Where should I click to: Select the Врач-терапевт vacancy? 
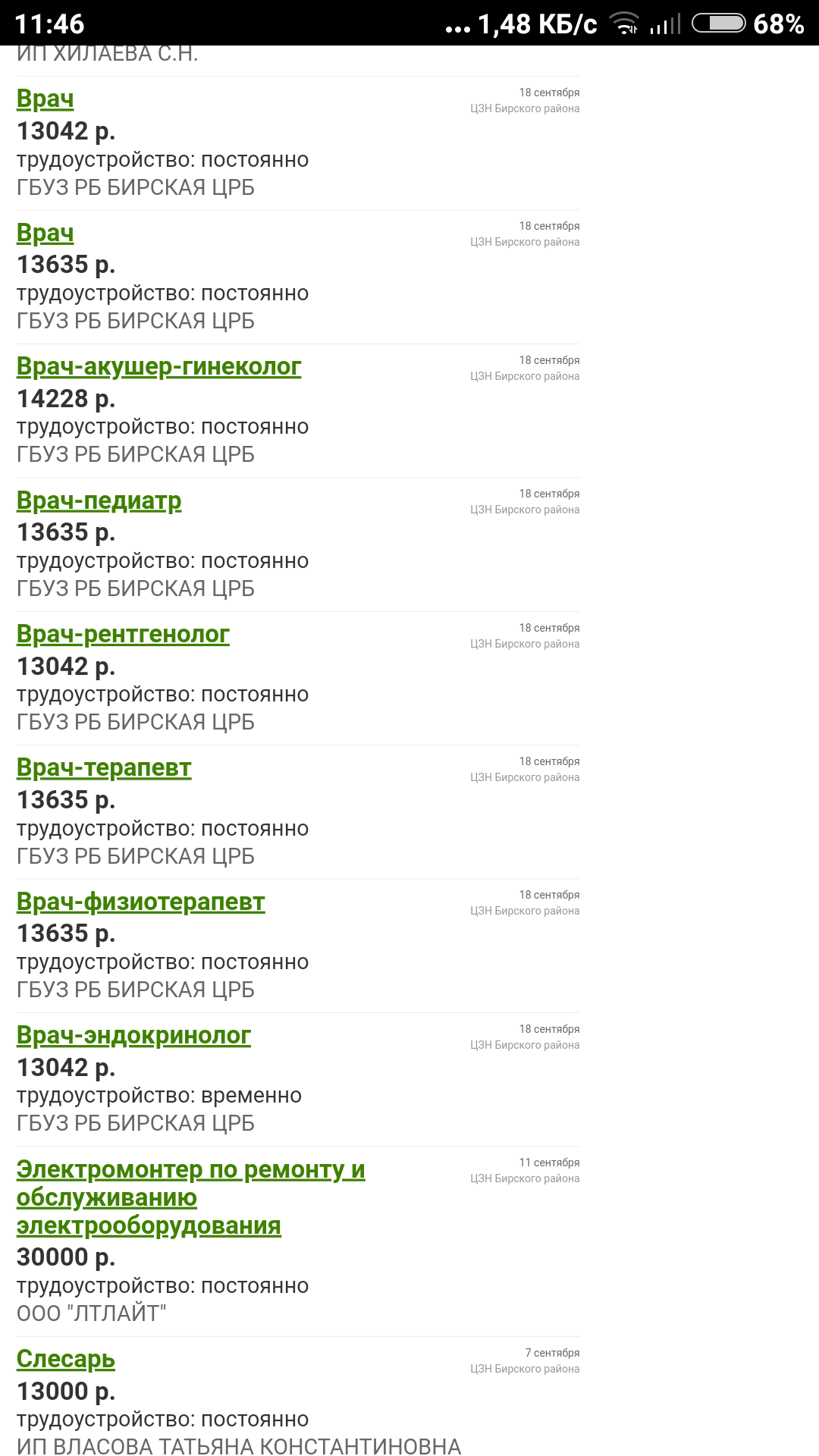tap(104, 767)
